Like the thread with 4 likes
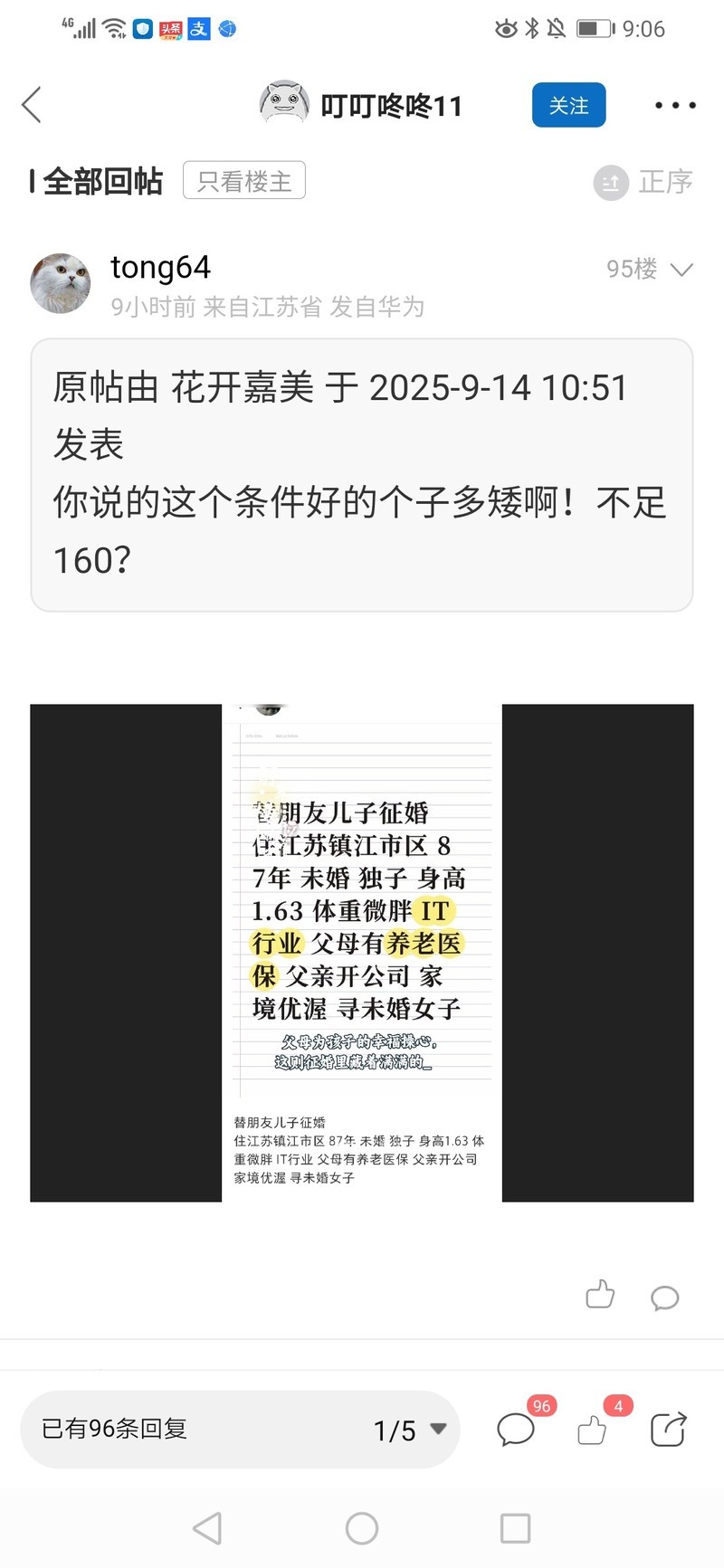 (x=593, y=1430)
